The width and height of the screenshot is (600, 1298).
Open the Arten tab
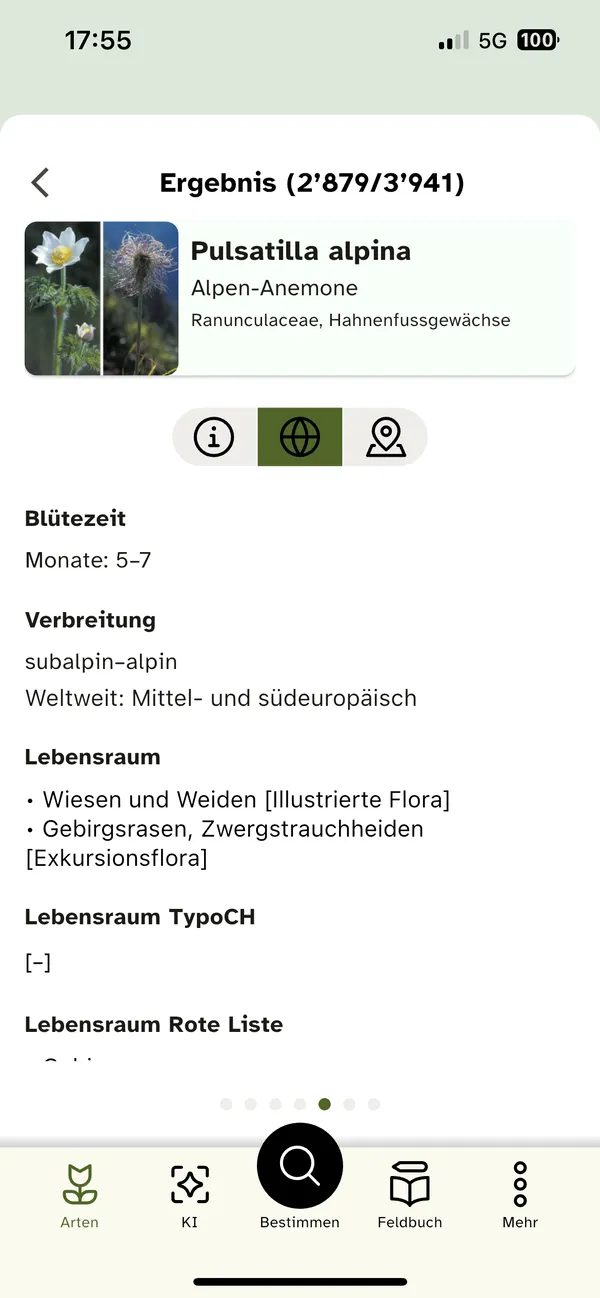[80, 1195]
